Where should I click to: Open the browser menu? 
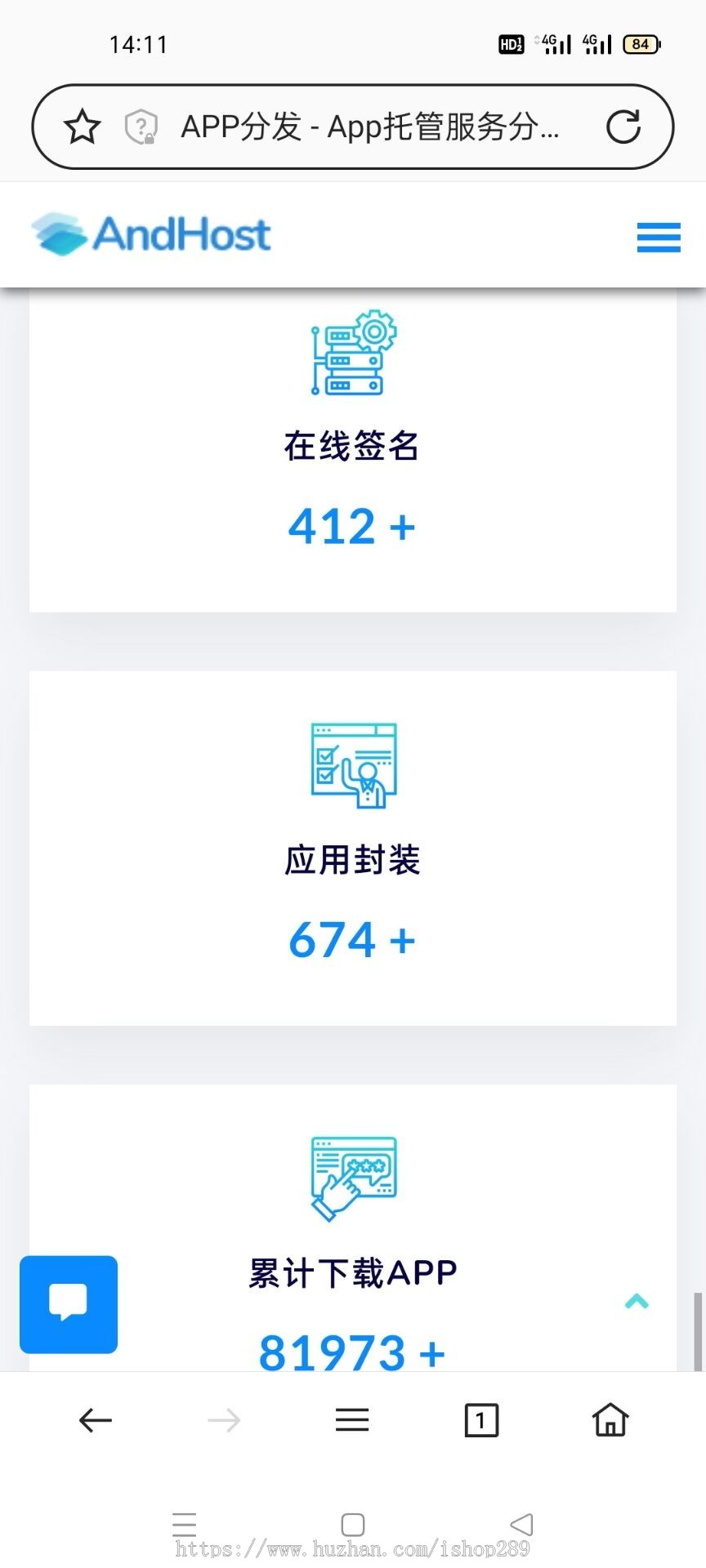[352, 1421]
